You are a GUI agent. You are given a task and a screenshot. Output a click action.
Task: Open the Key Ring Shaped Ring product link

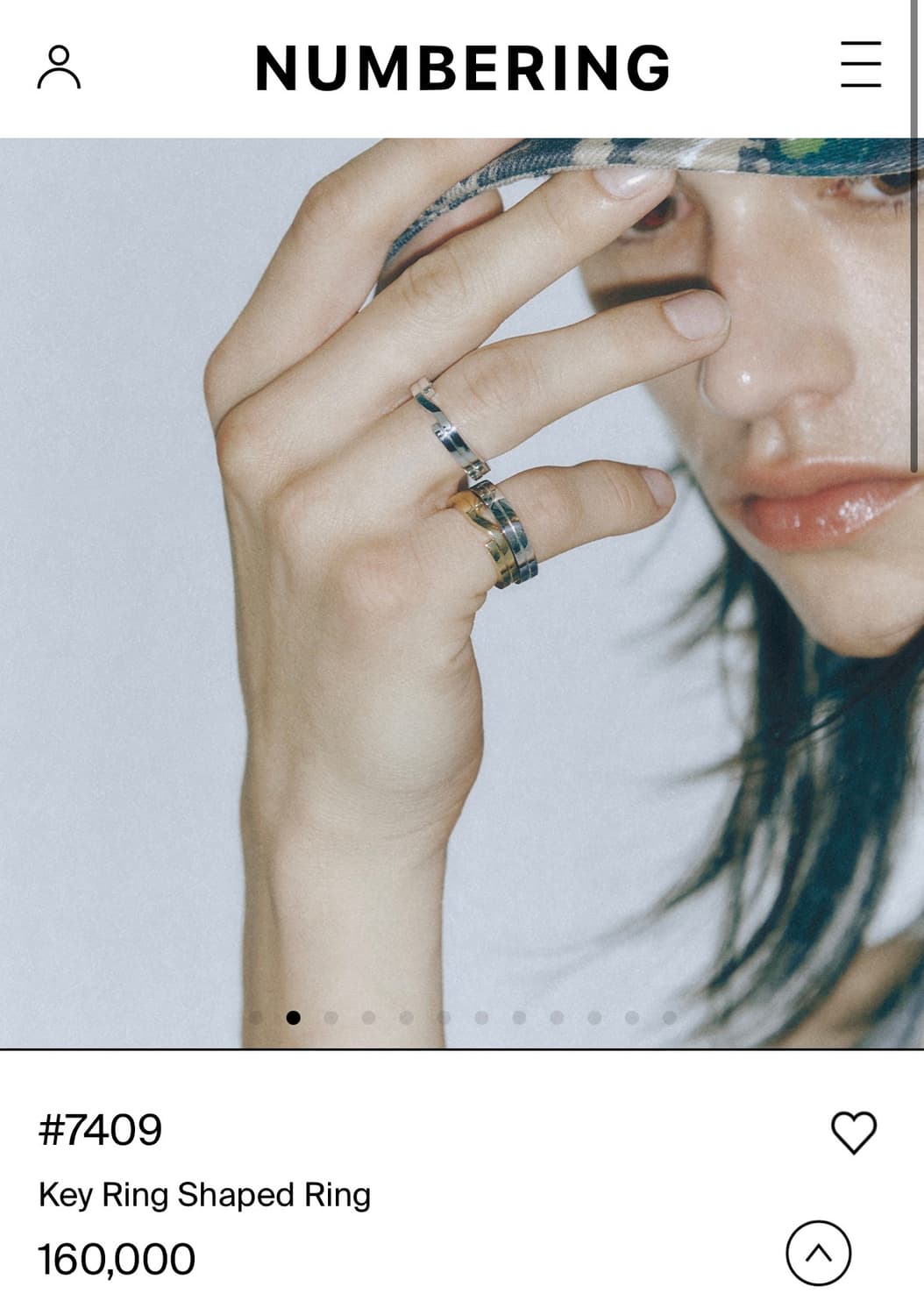[205, 1194]
